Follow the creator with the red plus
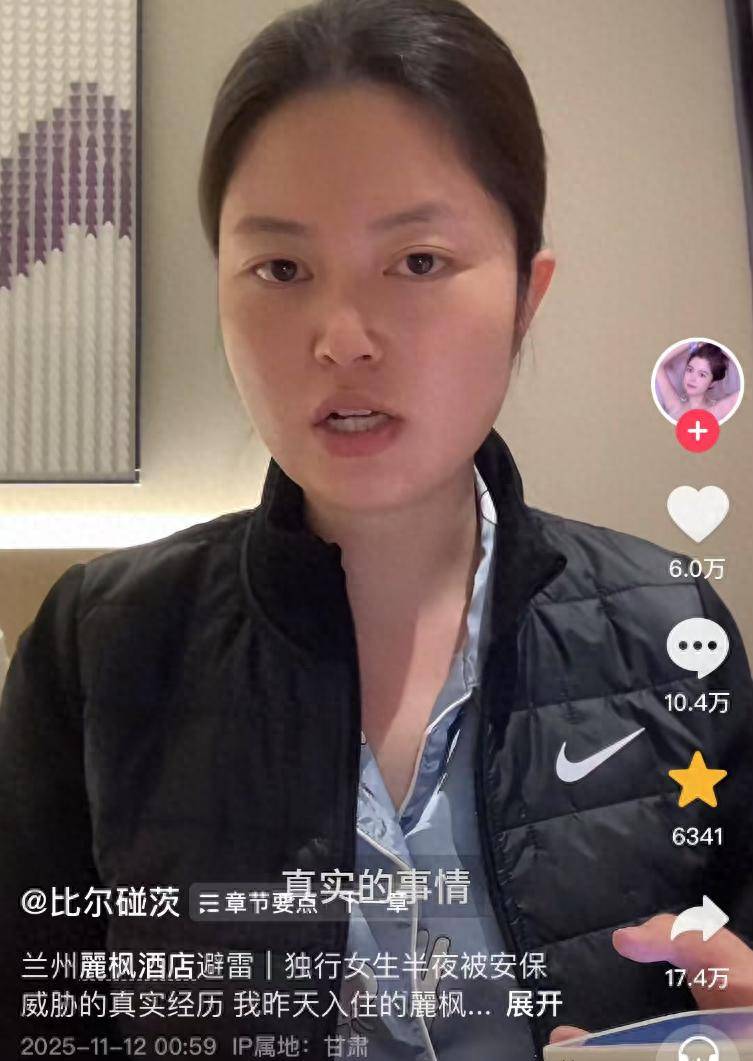The height and width of the screenshot is (1061, 753). point(697,432)
